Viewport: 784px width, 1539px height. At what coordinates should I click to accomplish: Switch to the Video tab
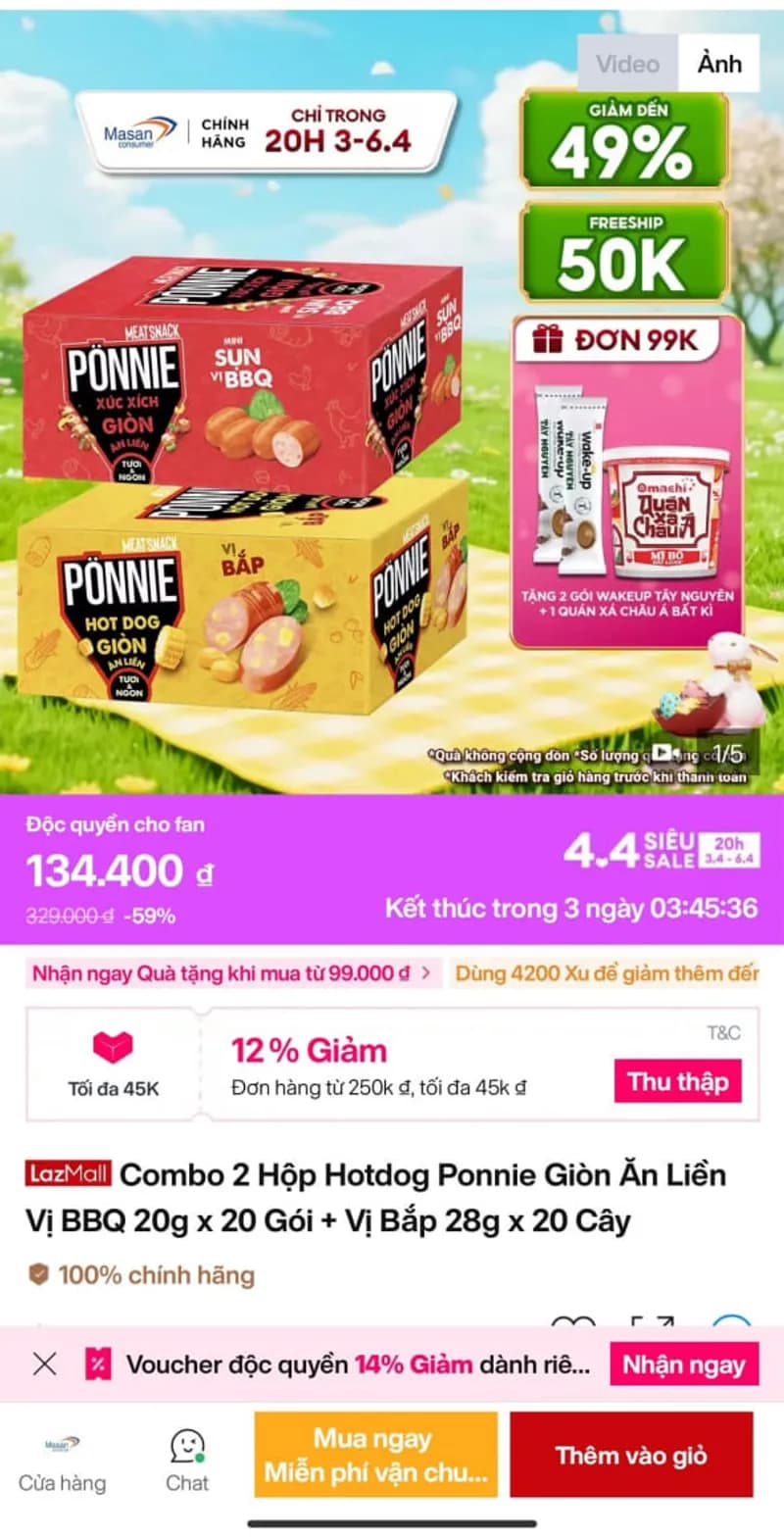(627, 64)
